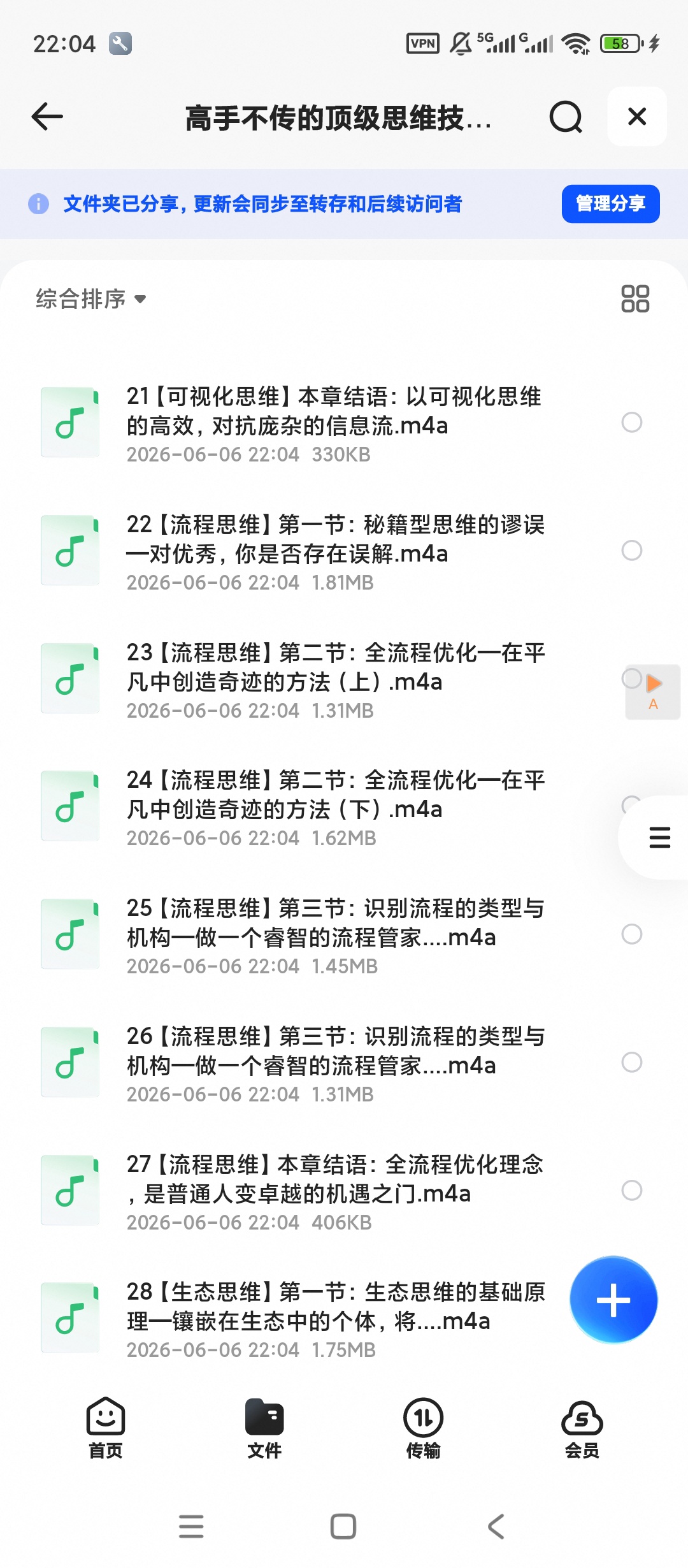The height and width of the screenshot is (1568, 688).
Task: Switch to the 传输 tab
Action: pyautogui.click(x=423, y=1428)
